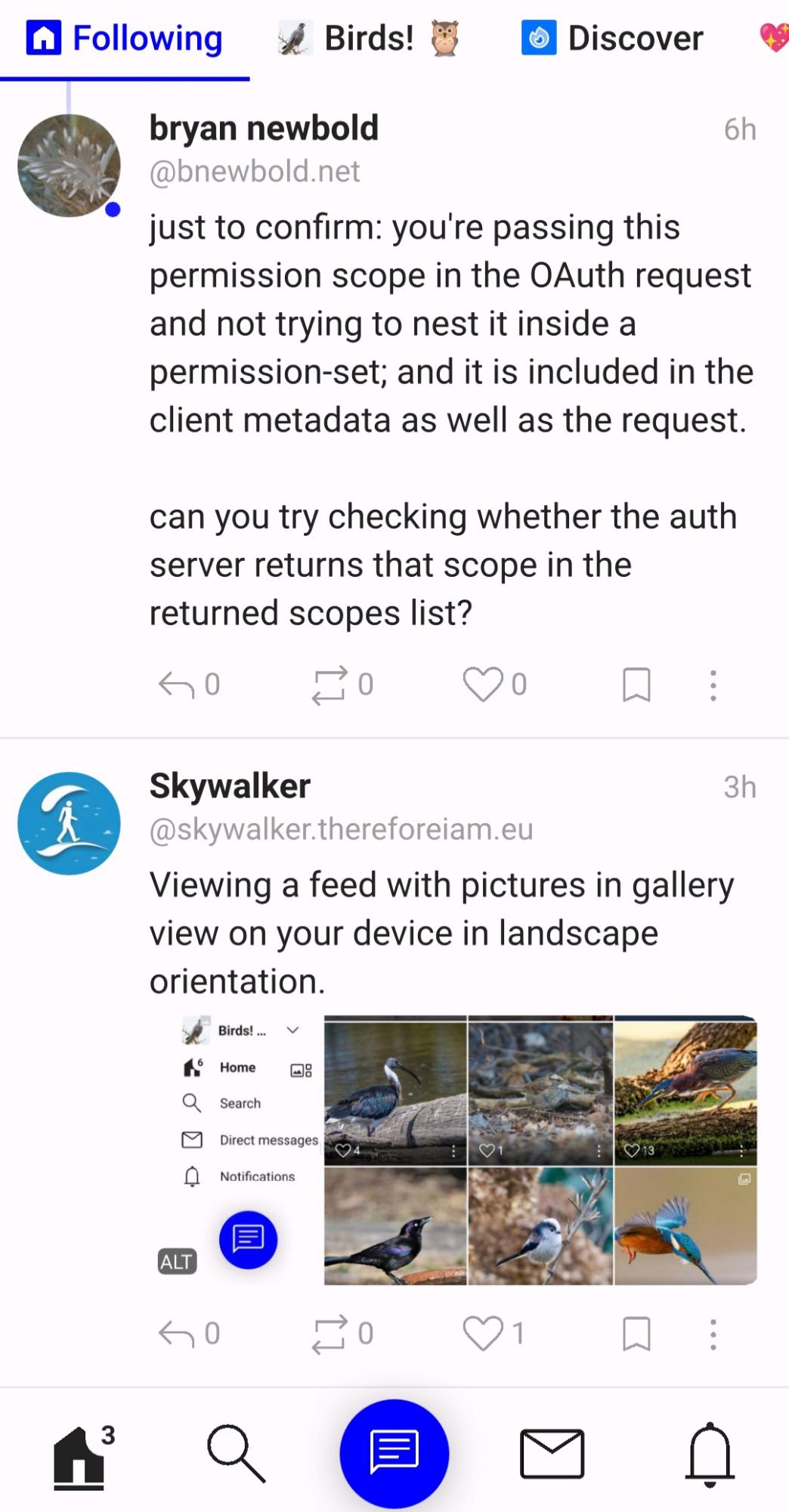Compose a new post
This screenshot has width=789, height=1512.
coord(394,1453)
